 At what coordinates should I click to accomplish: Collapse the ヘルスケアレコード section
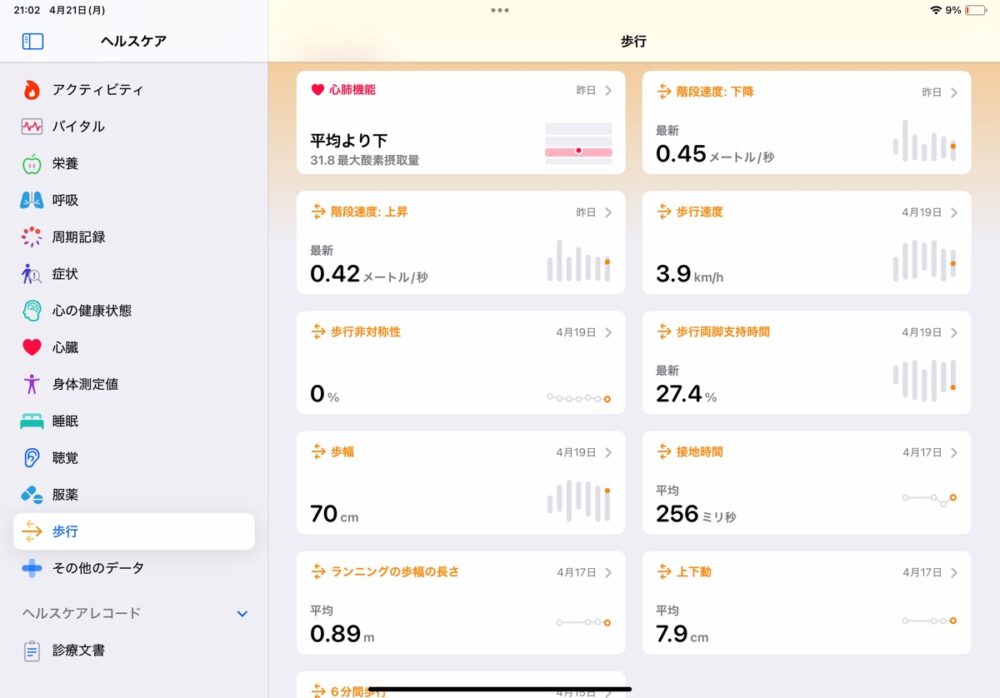[x=242, y=613]
